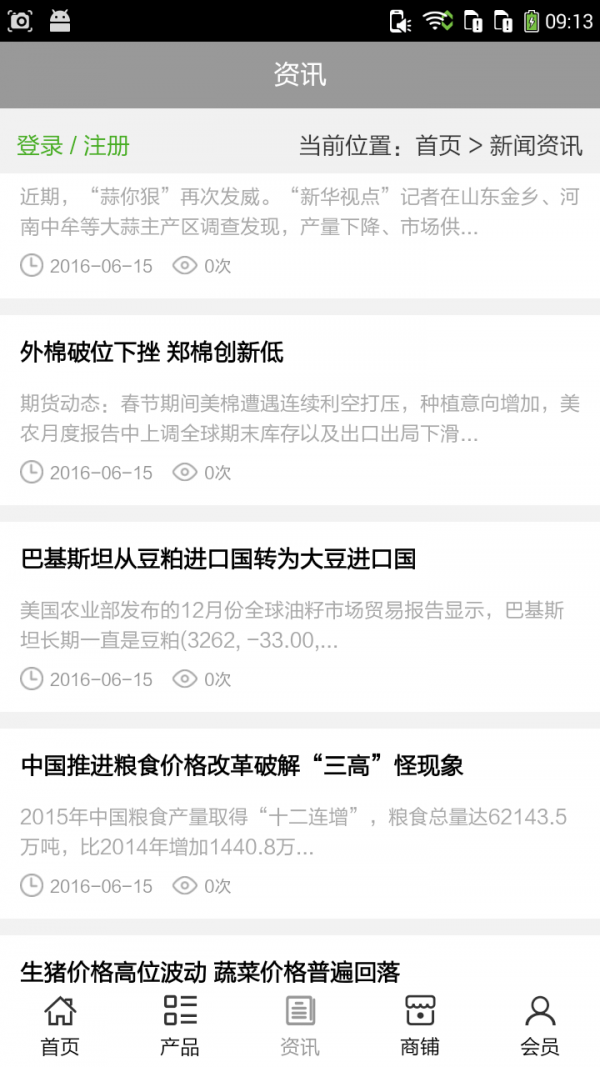Tap the 注册 register link
Image resolution: width=600 pixels, height=1067 pixels.
click(106, 146)
